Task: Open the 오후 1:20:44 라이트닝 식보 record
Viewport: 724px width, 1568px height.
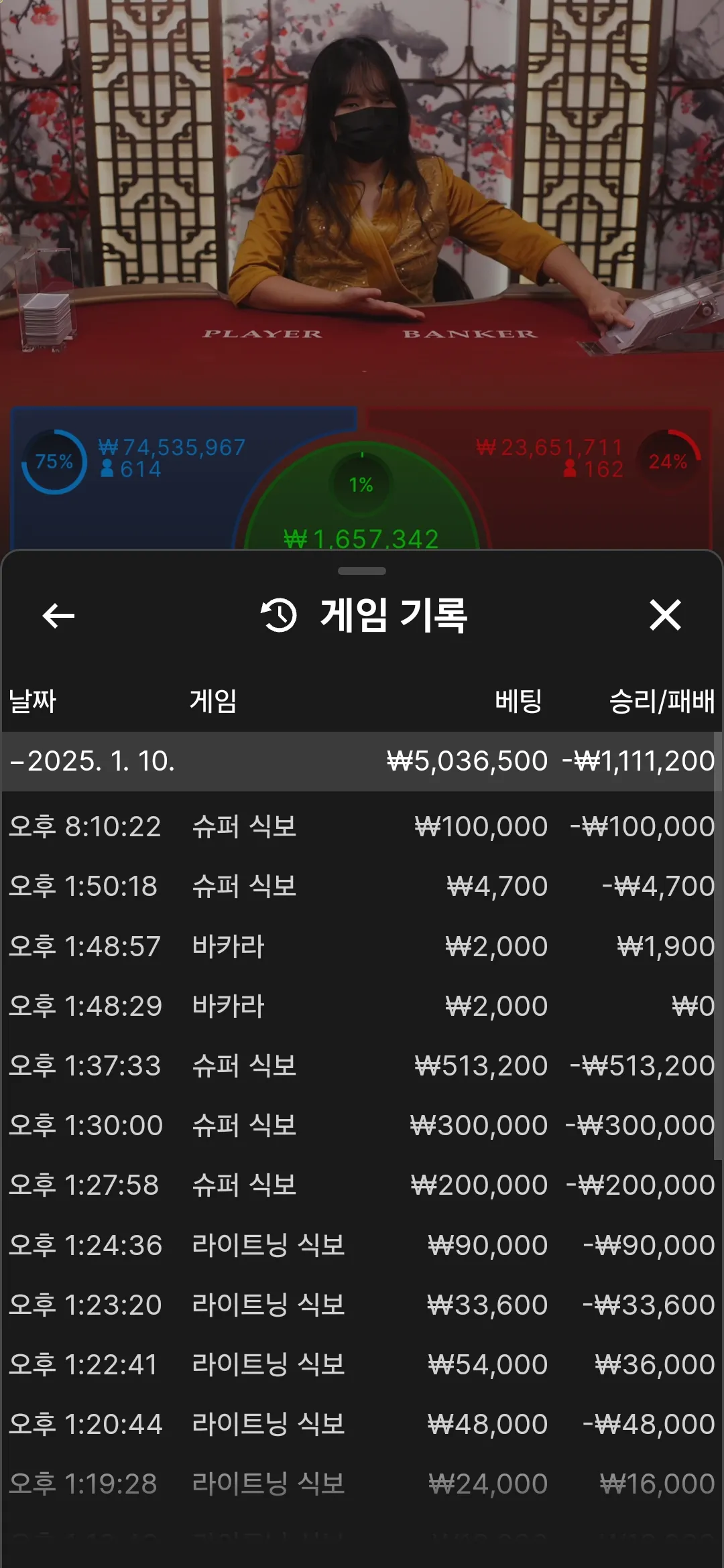Action: 362,1424
